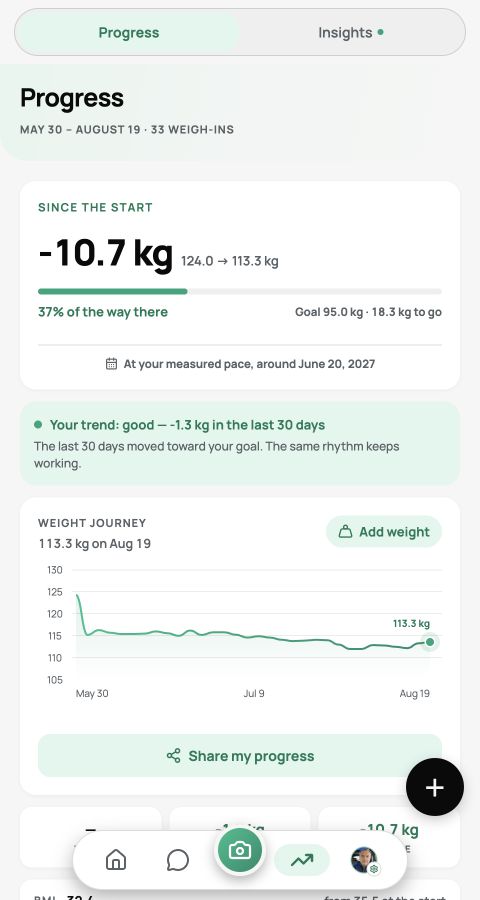The image size is (480, 900).
Task: Select the Progress tab
Action: [x=129, y=33]
